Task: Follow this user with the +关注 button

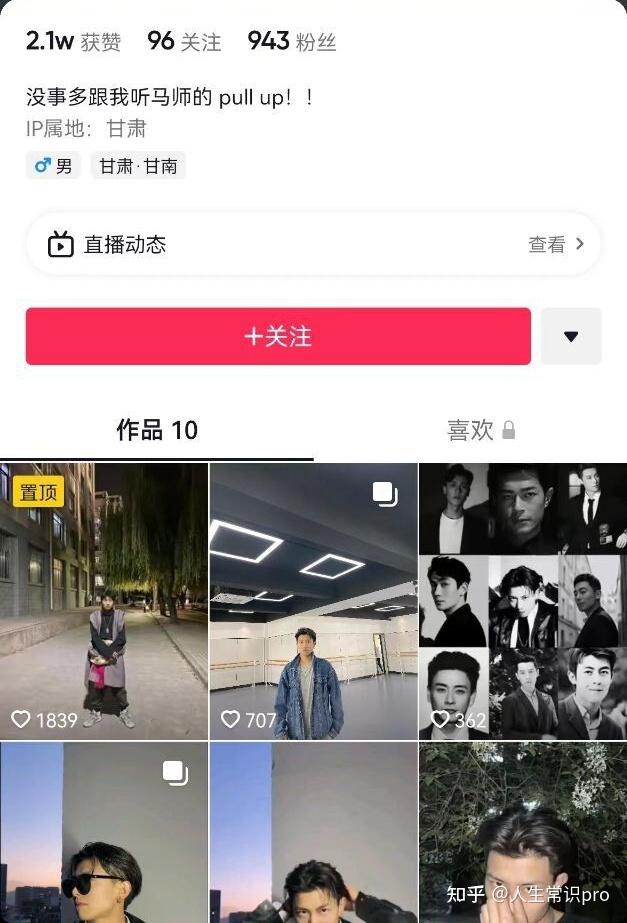Action: click(278, 337)
